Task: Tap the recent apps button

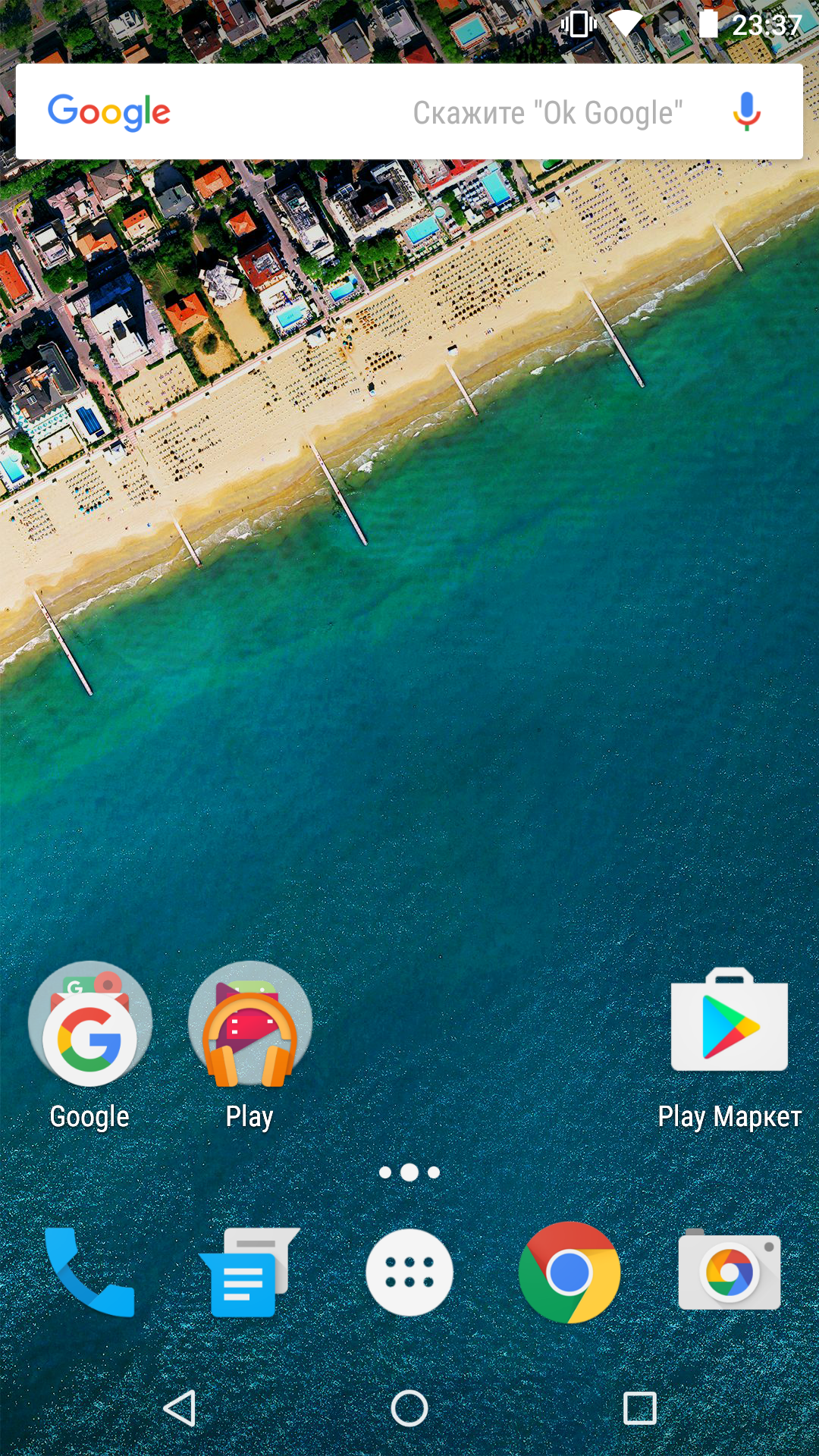Action: pos(639,1408)
